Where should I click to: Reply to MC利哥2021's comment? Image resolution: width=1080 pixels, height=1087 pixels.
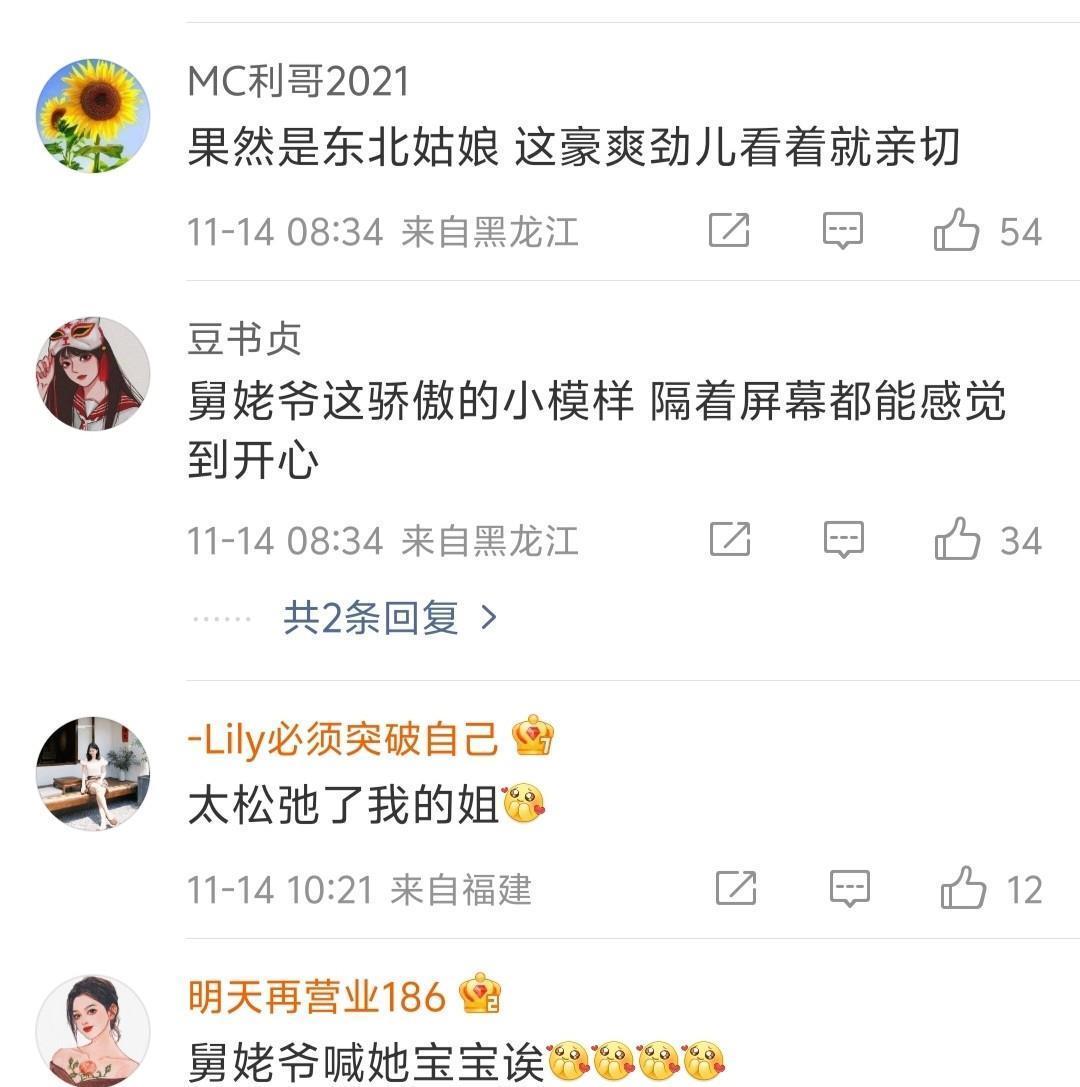pyautogui.click(x=842, y=231)
